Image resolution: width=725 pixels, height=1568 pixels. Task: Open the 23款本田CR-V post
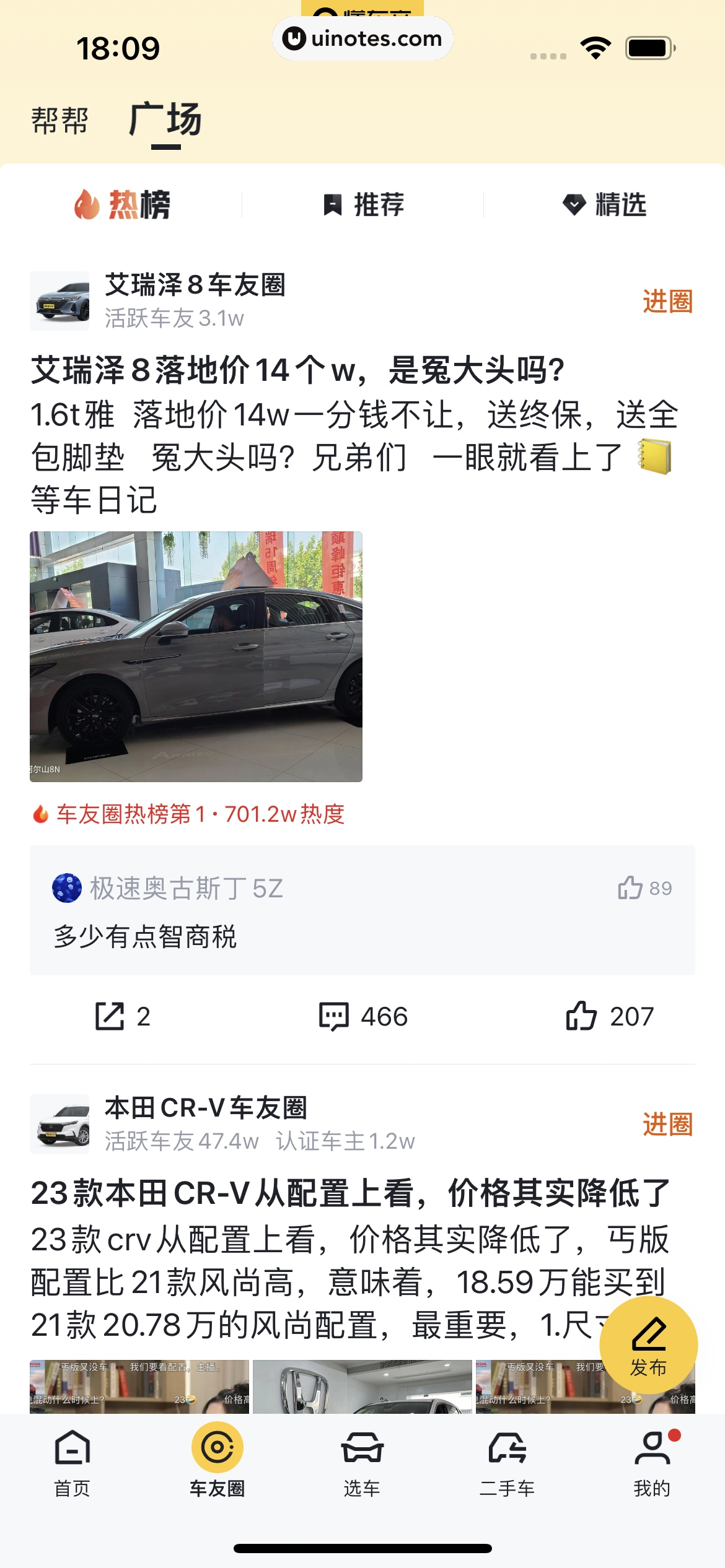pos(350,1193)
